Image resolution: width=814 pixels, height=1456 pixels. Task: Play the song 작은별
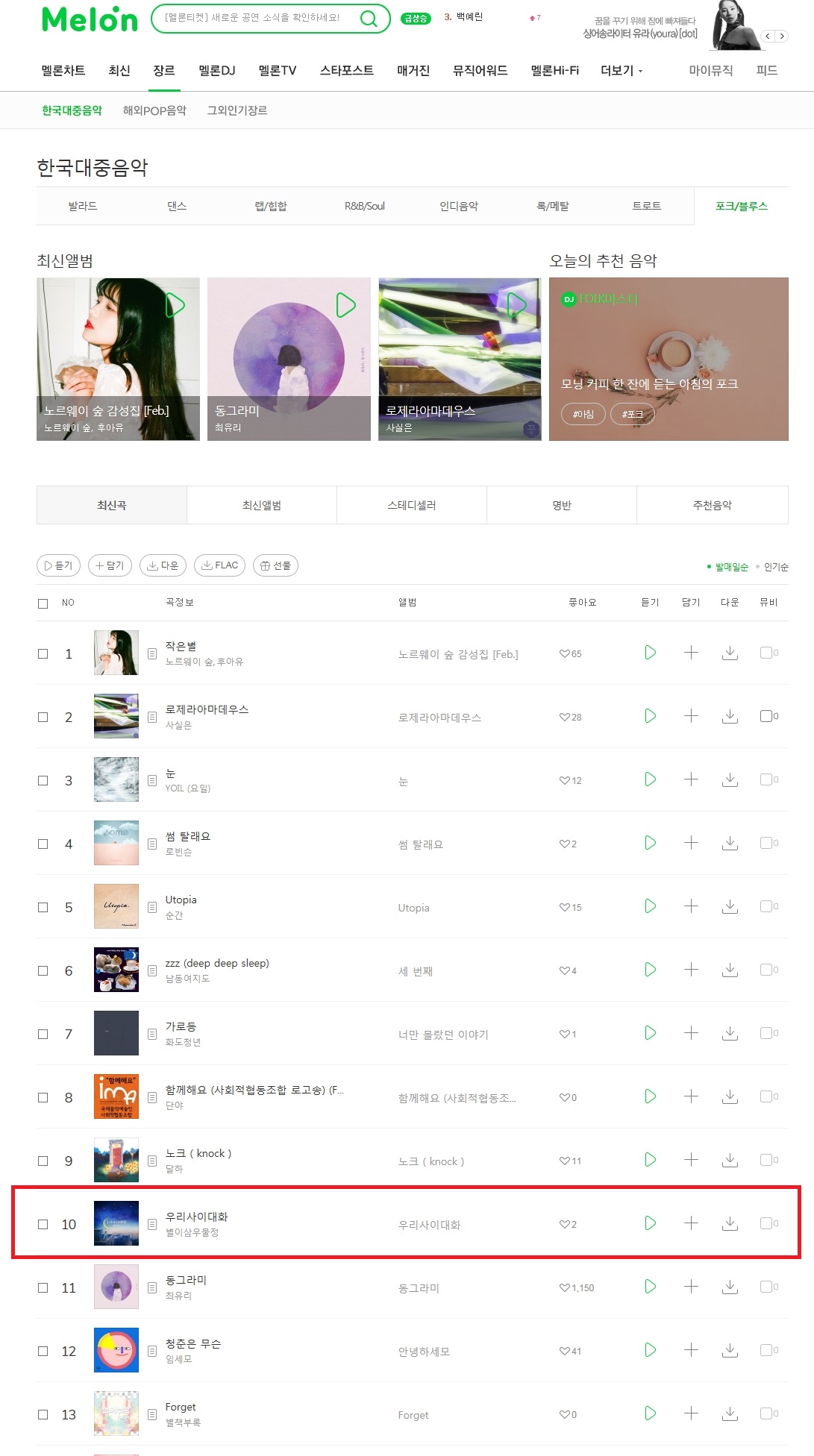(650, 653)
